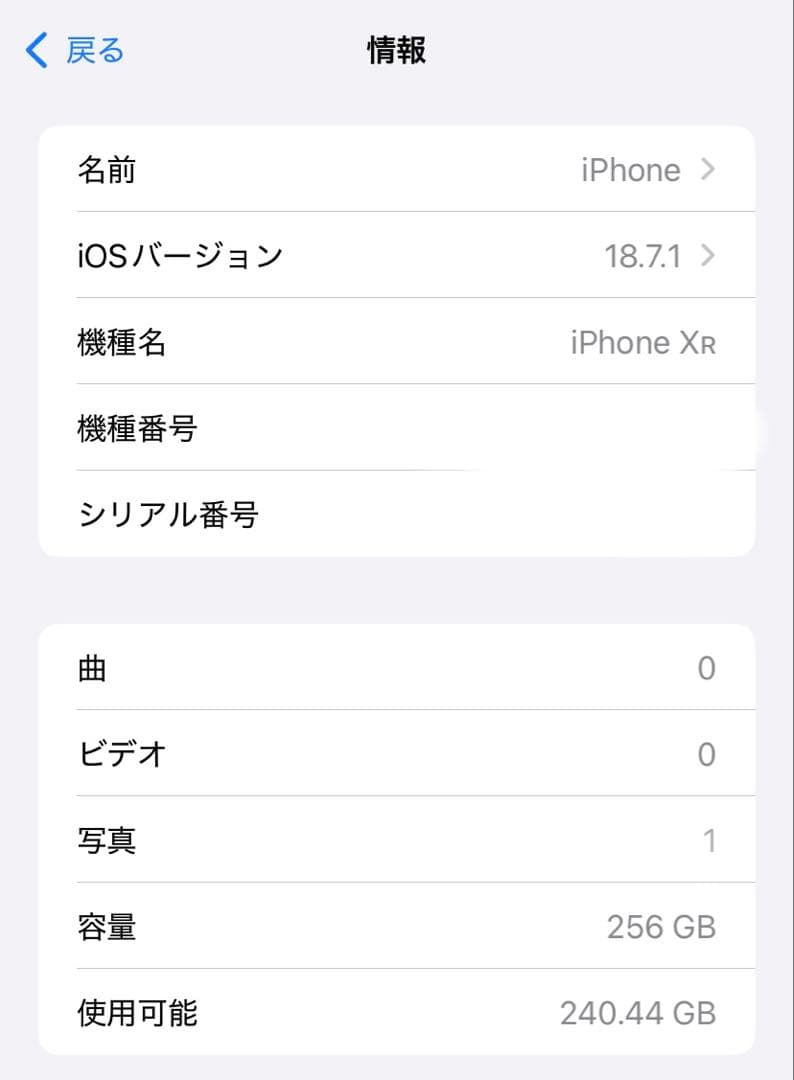Viewport: 794px width, 1080px height.
Task: Tap the iPhone XR model value
Action: click(x=643, y=342)
